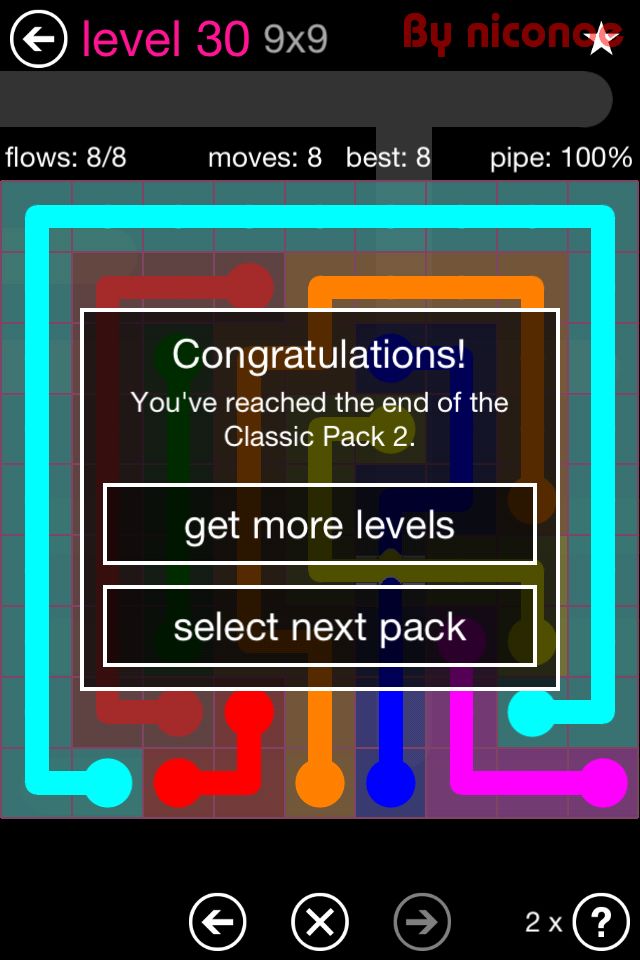Use a hint via the question mark
640x960 pixels.
click(x=600, y=922)
